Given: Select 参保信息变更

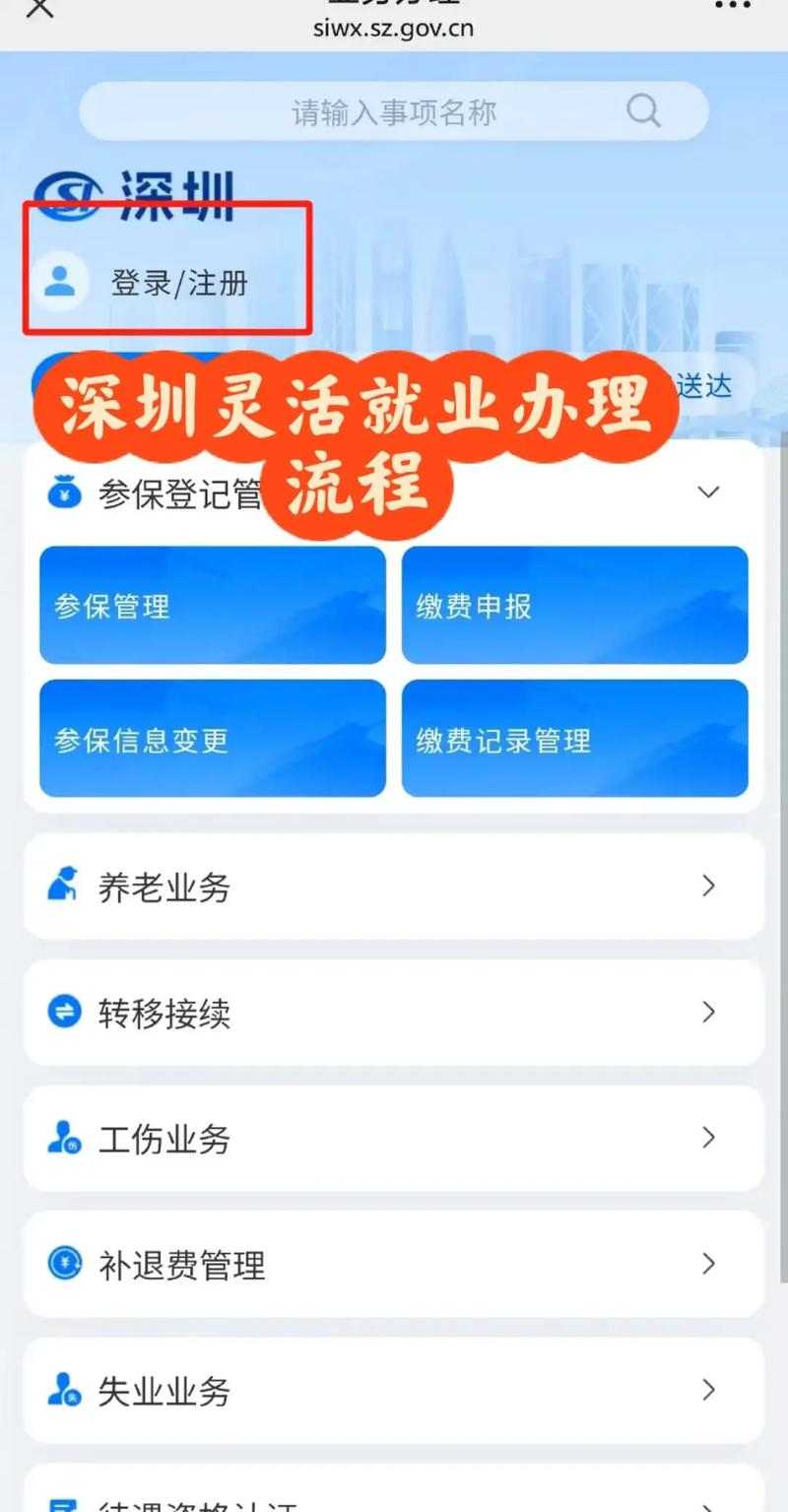Looking at the screenshot, I should point(211,739).
